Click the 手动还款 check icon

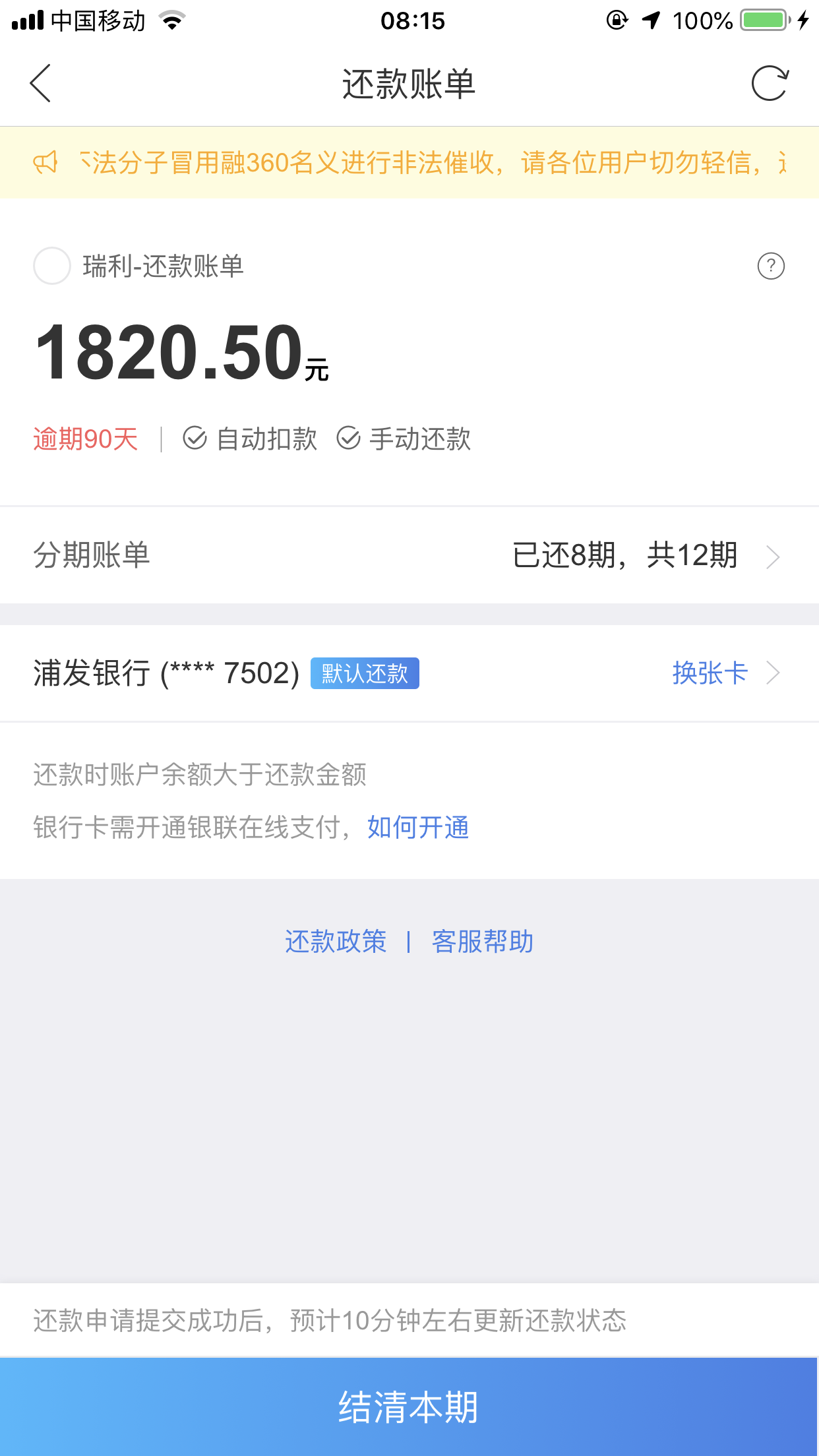tap(348, 437)
